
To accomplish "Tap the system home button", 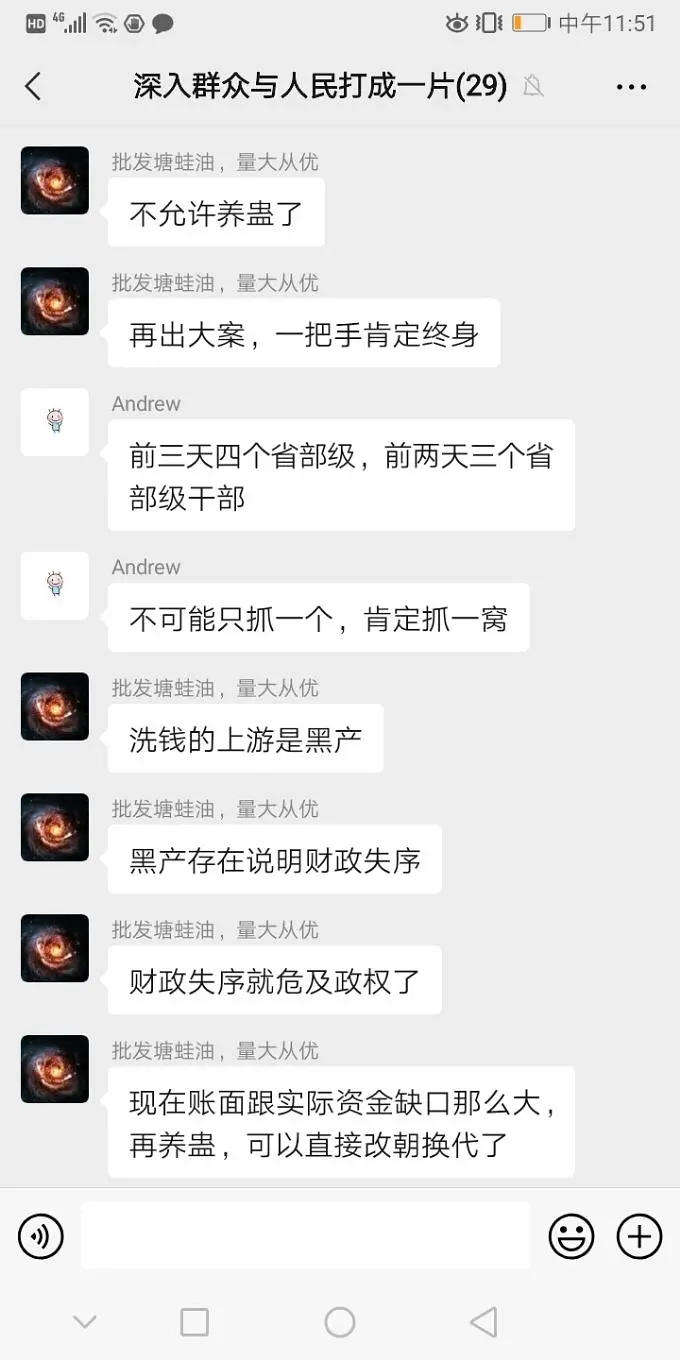I will point(340,1322).
